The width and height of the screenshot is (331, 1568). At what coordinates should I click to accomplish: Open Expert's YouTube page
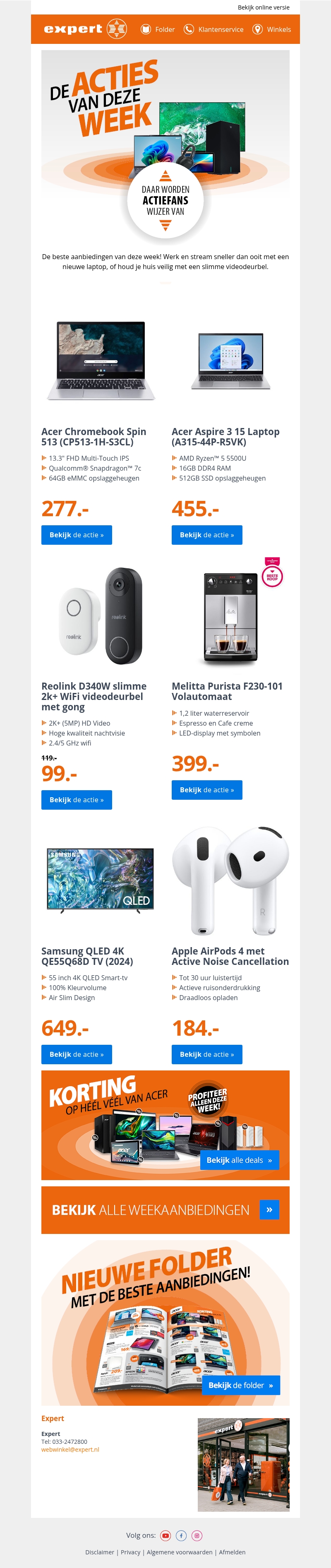[165, 1536]
